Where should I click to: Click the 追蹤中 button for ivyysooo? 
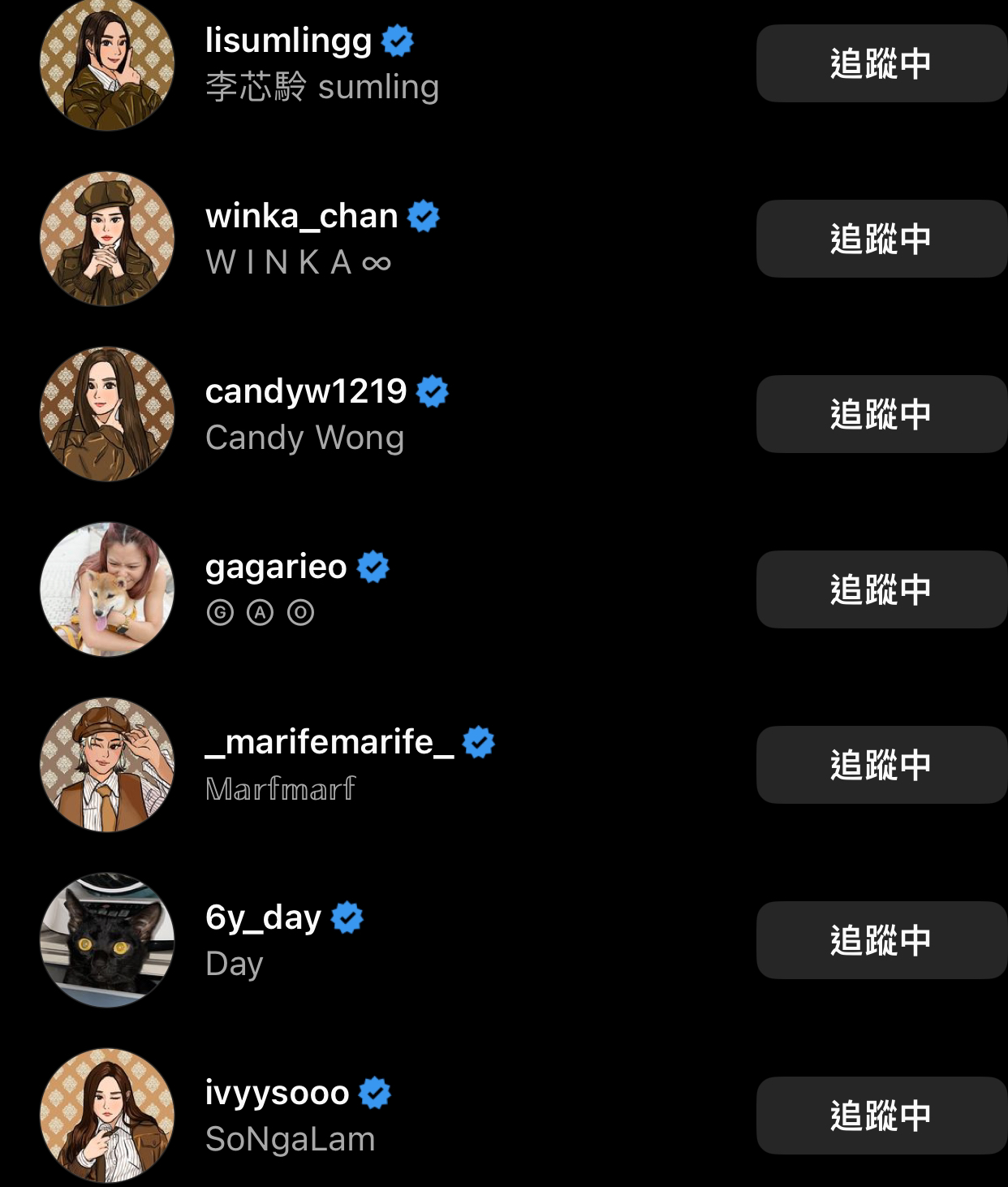880,1116
